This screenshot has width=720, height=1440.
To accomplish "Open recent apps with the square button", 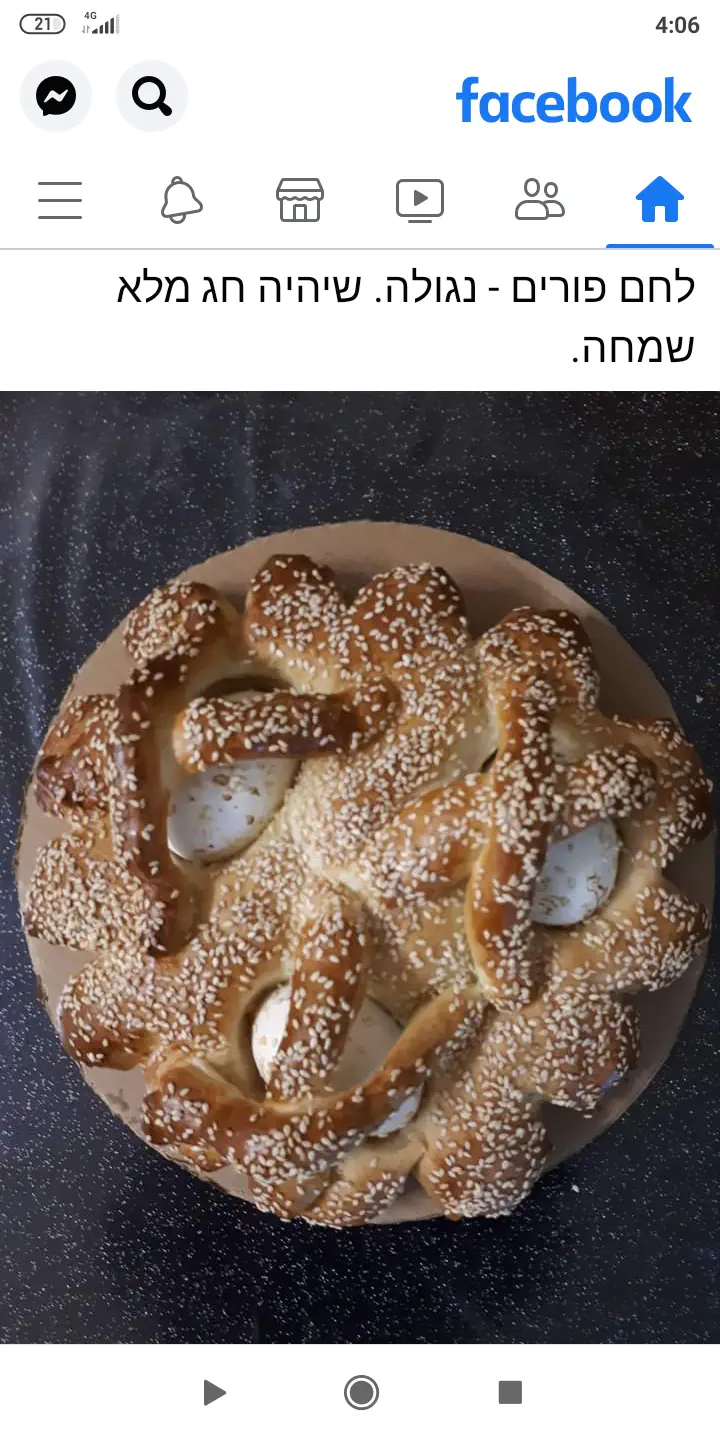I will 510,1392.
